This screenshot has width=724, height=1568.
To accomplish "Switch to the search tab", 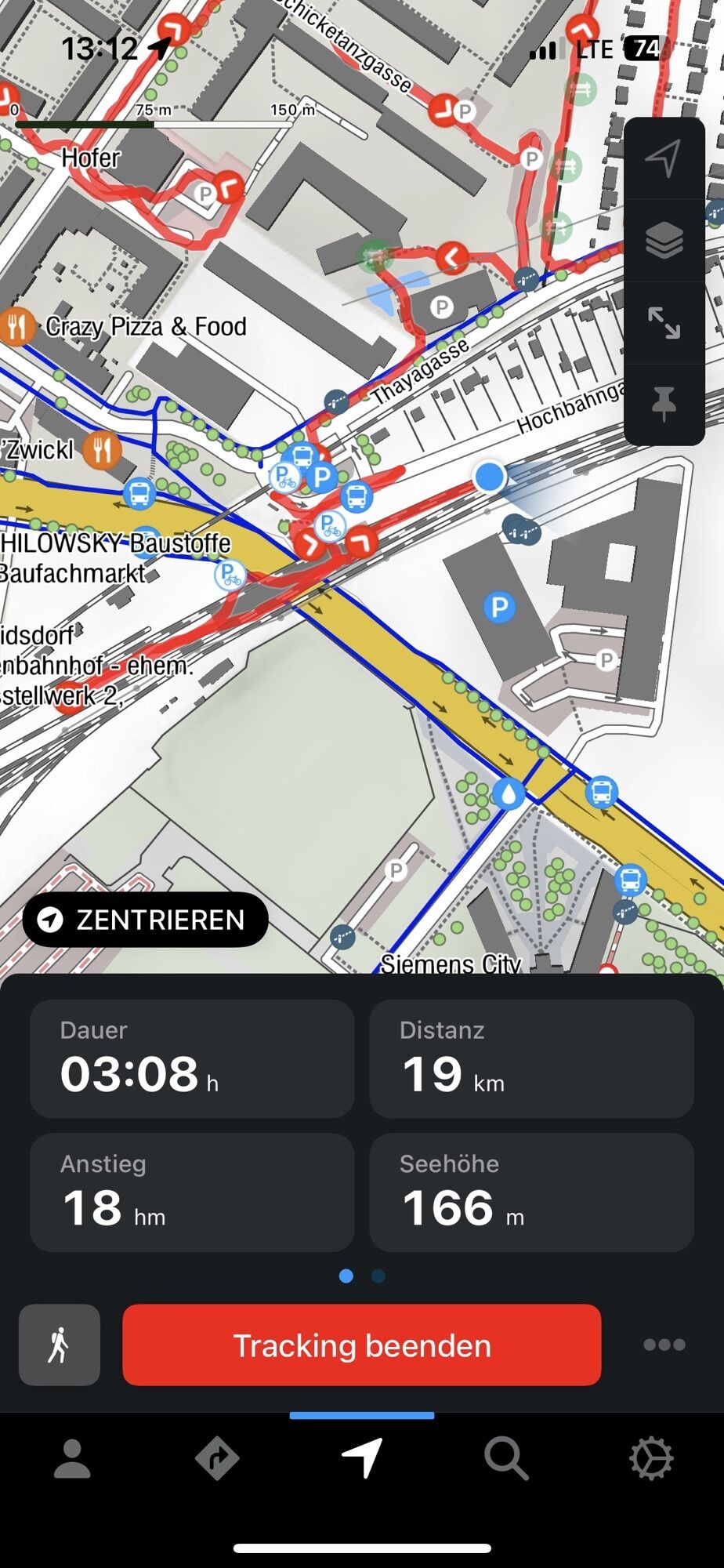I will [506, 1460].
